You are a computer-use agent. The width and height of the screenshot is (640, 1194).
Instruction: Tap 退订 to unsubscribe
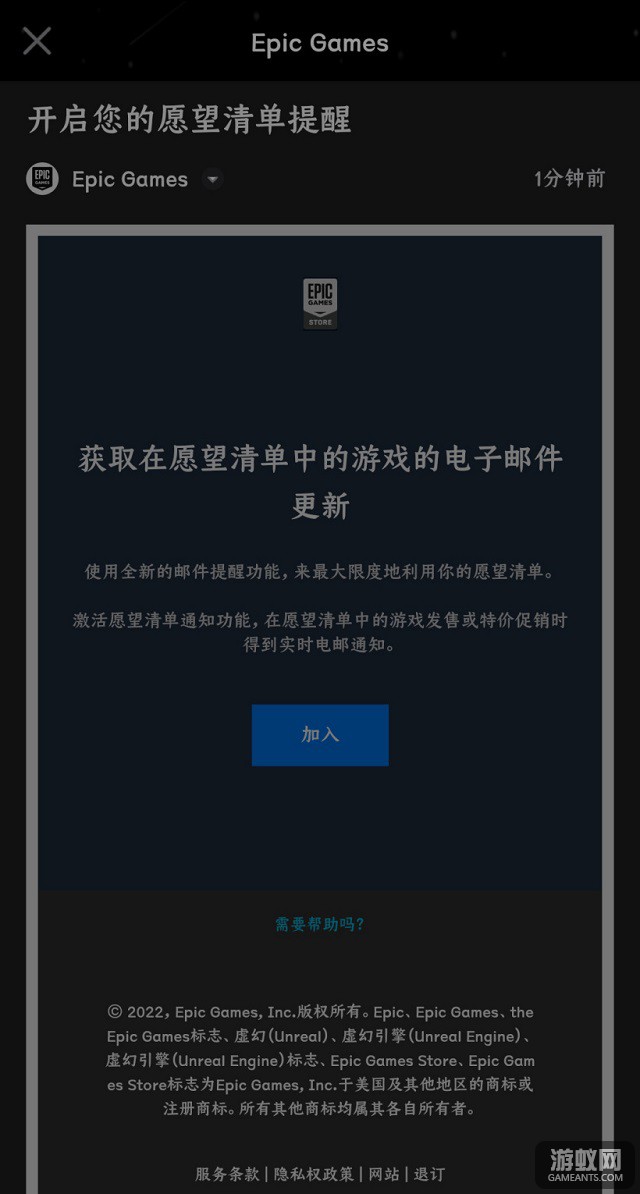[x=429, y=1173]
